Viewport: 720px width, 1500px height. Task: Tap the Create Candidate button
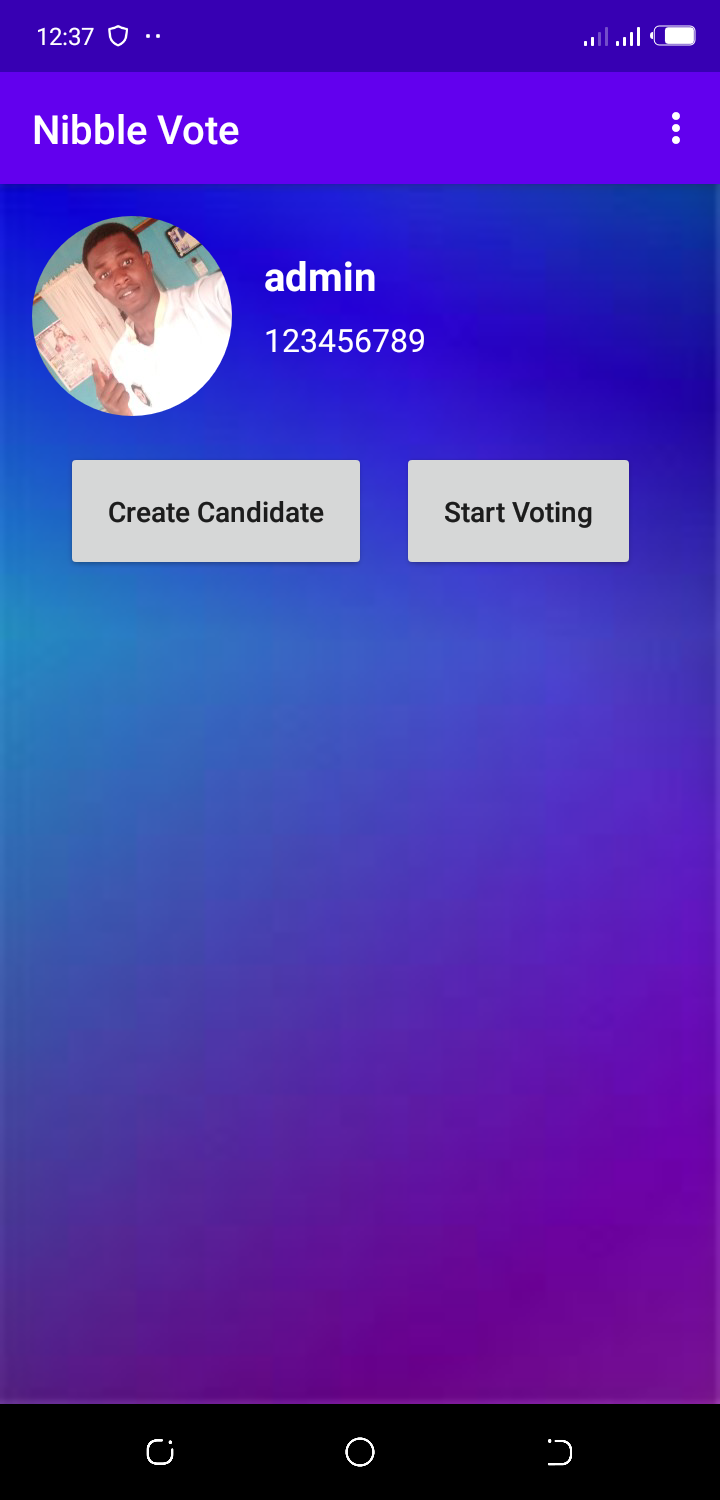click(x=216, y=511)
